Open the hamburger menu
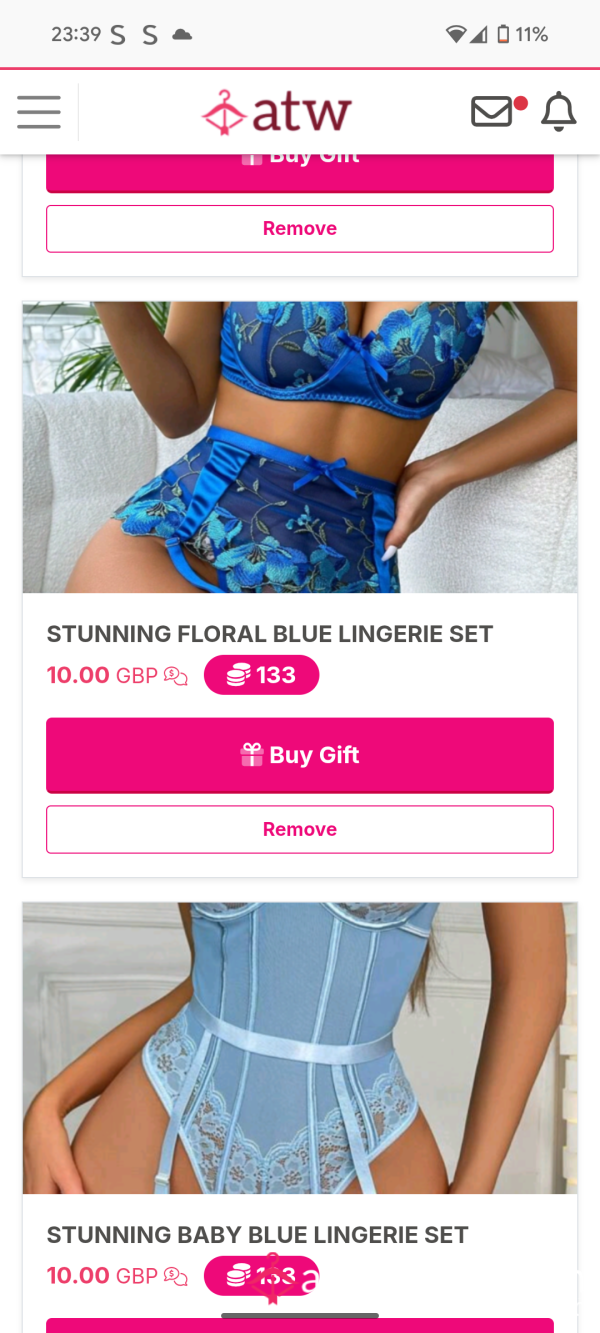Screen dimensions: 600x1333 (39, 112)
